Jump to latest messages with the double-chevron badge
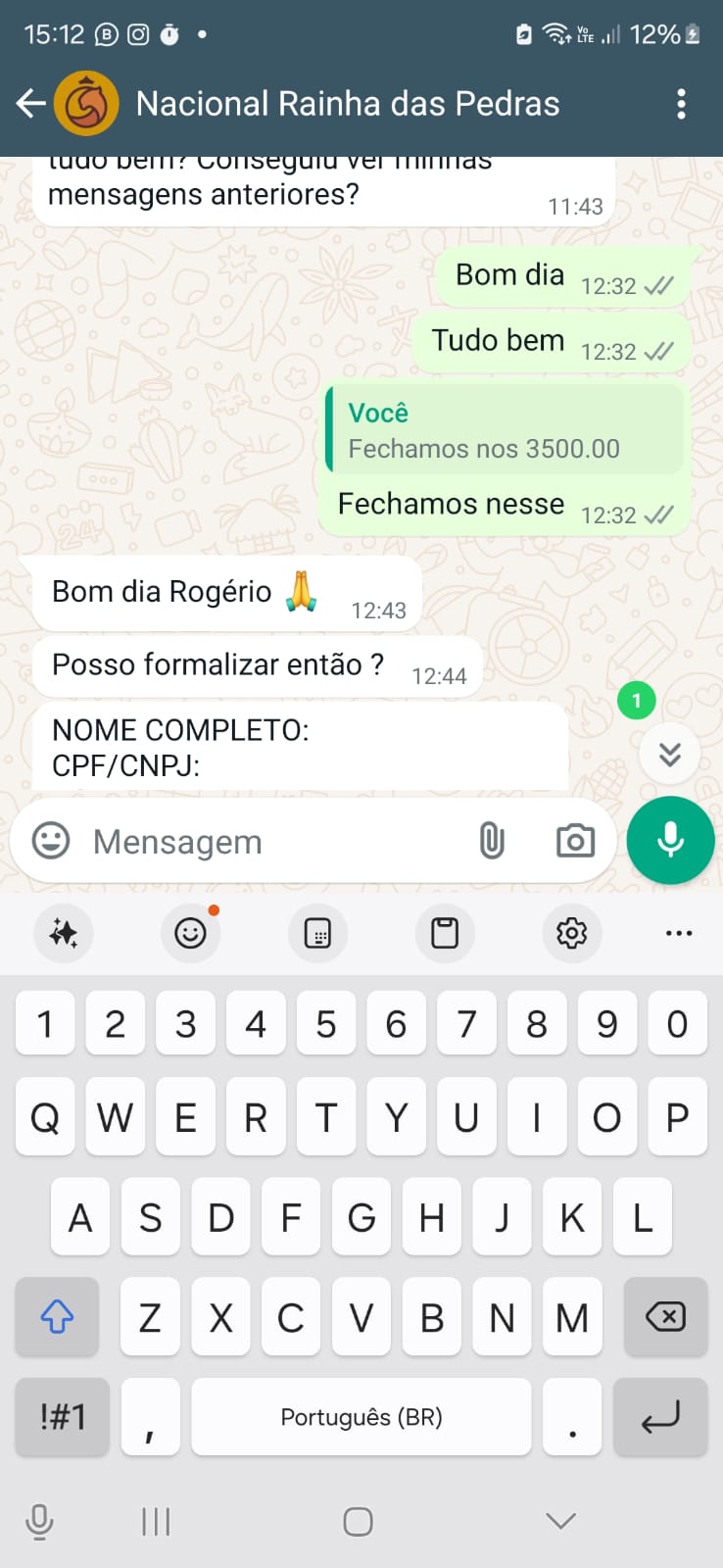Screen dimensions: 723x1568 click(670, 754)
